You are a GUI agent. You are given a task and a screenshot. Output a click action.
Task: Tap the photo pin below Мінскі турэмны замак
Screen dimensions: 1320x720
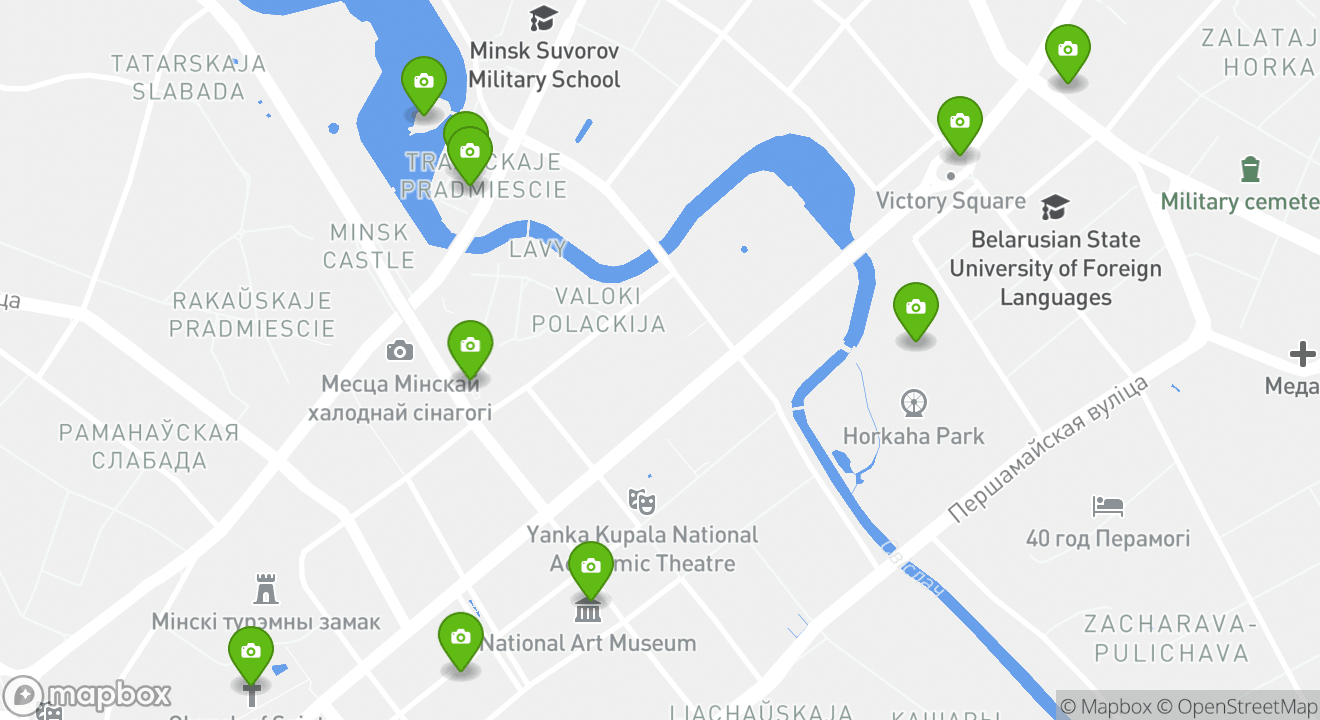point(250,653)
